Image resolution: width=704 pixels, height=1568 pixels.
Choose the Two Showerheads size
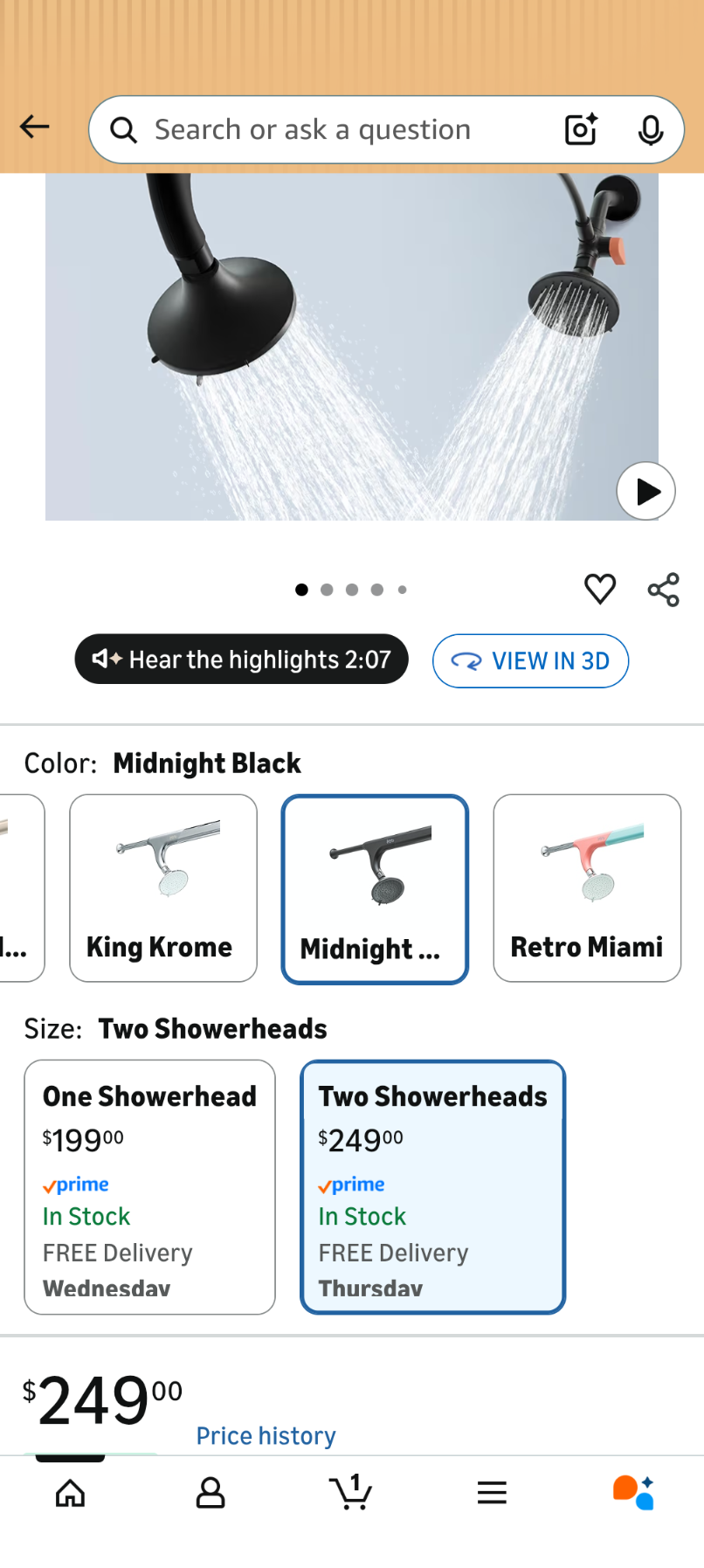click(x=433, y=1186)
